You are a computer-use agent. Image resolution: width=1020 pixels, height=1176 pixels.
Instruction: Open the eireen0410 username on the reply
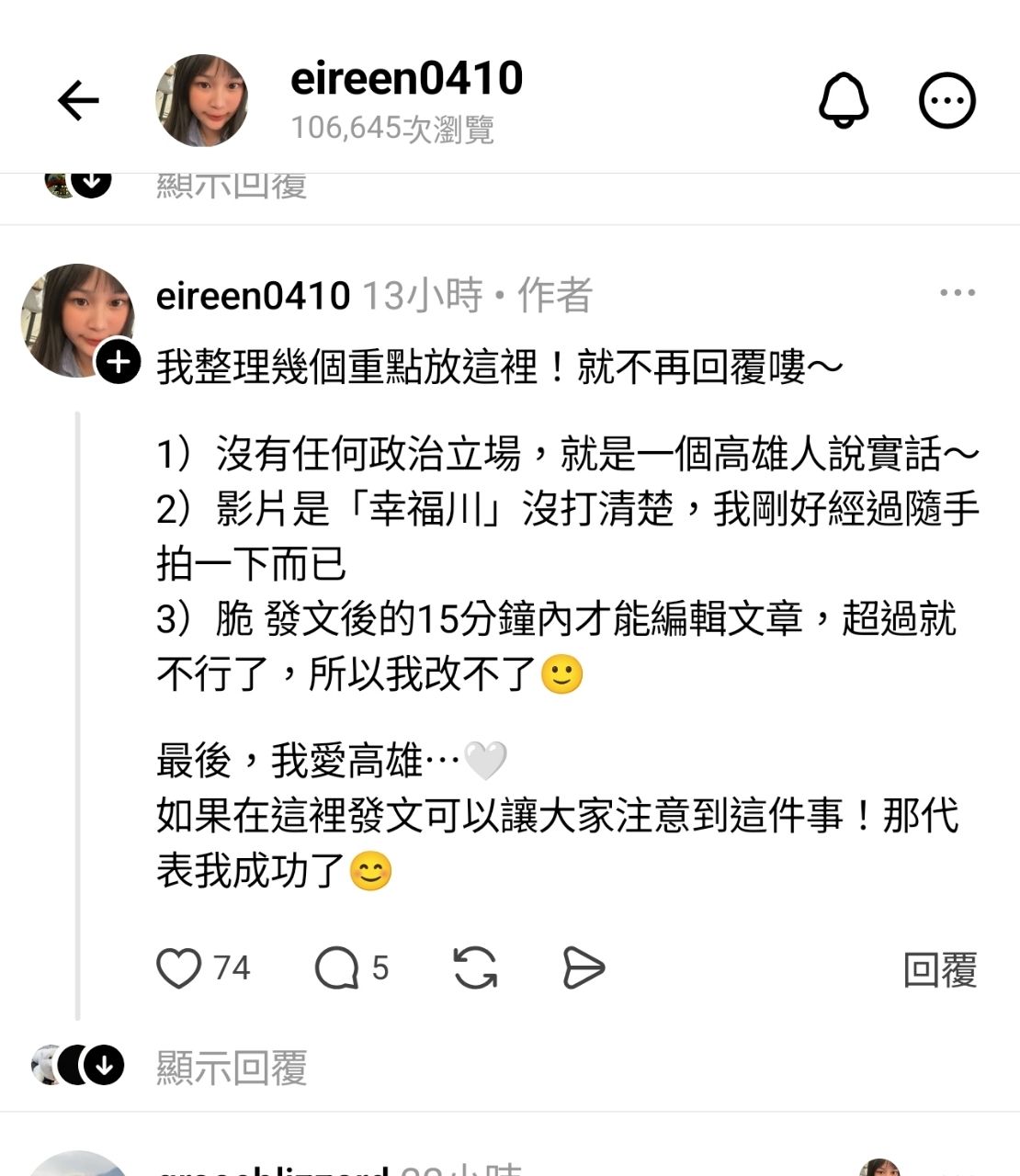pyautogui.click(x=253, y=296)
